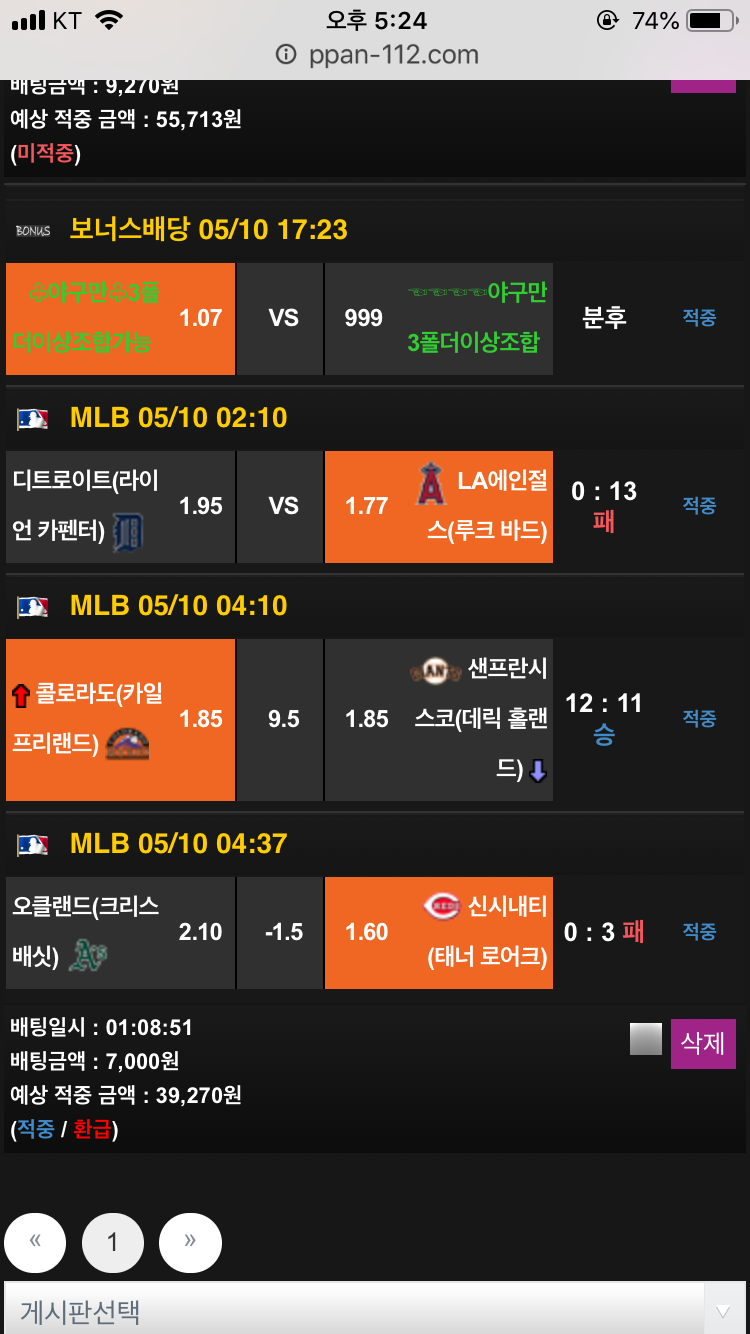Tap the 삭제 delete button

702,1043
